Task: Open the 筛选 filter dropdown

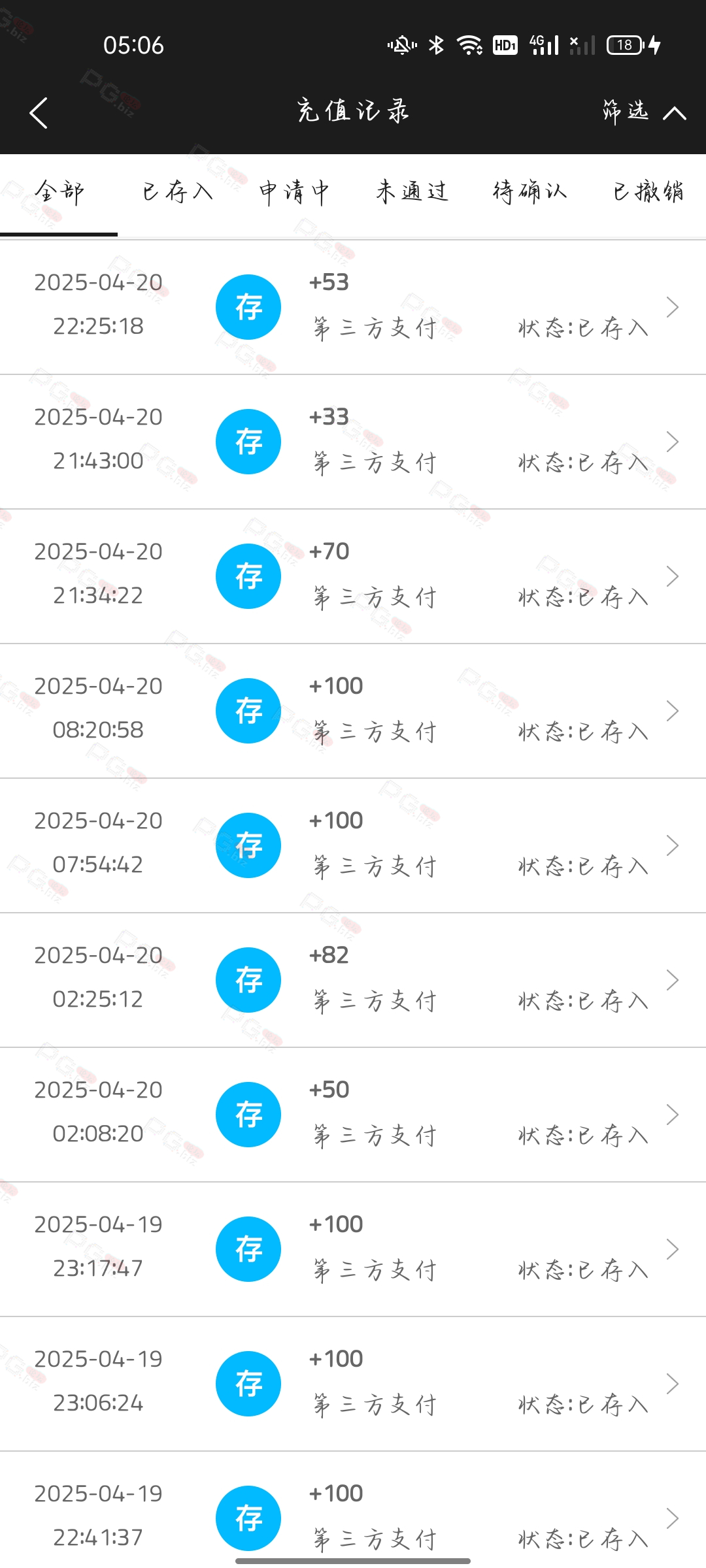Action: [x=644, y=112]
